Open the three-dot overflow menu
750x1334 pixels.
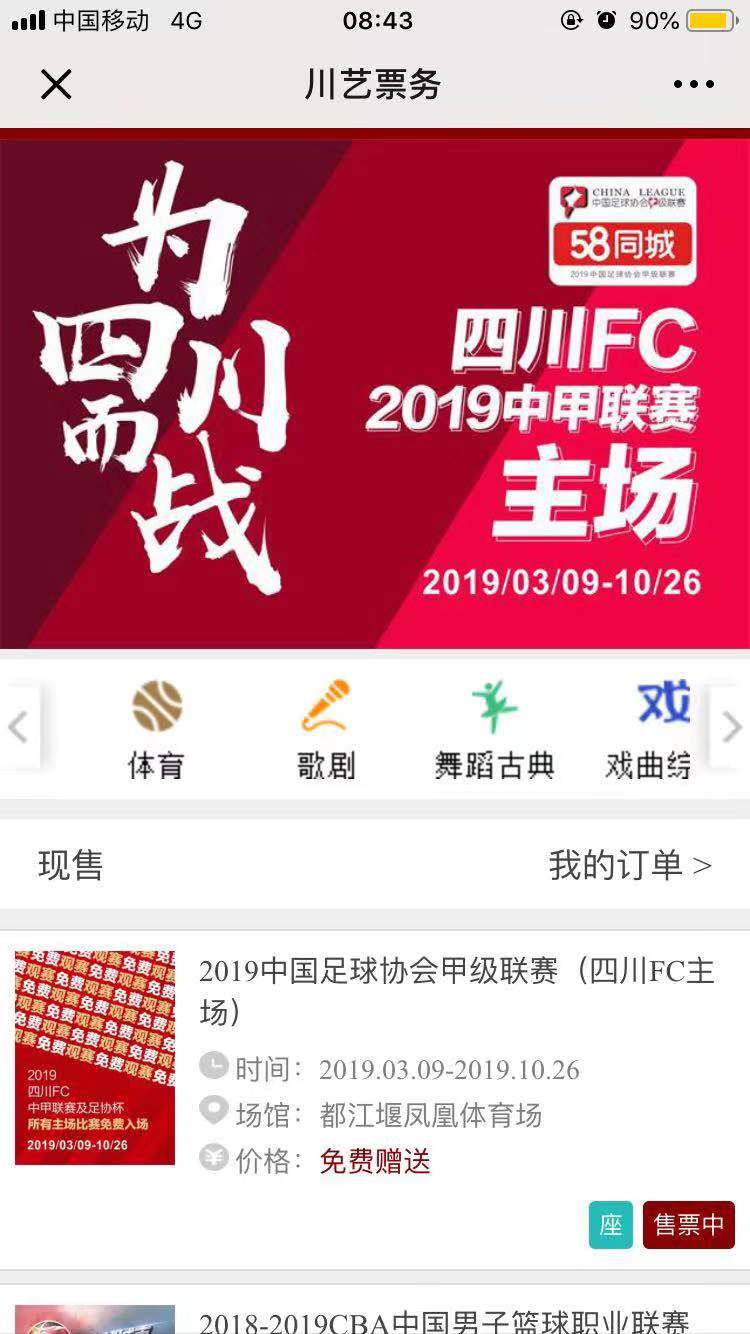tap(693, 85)
